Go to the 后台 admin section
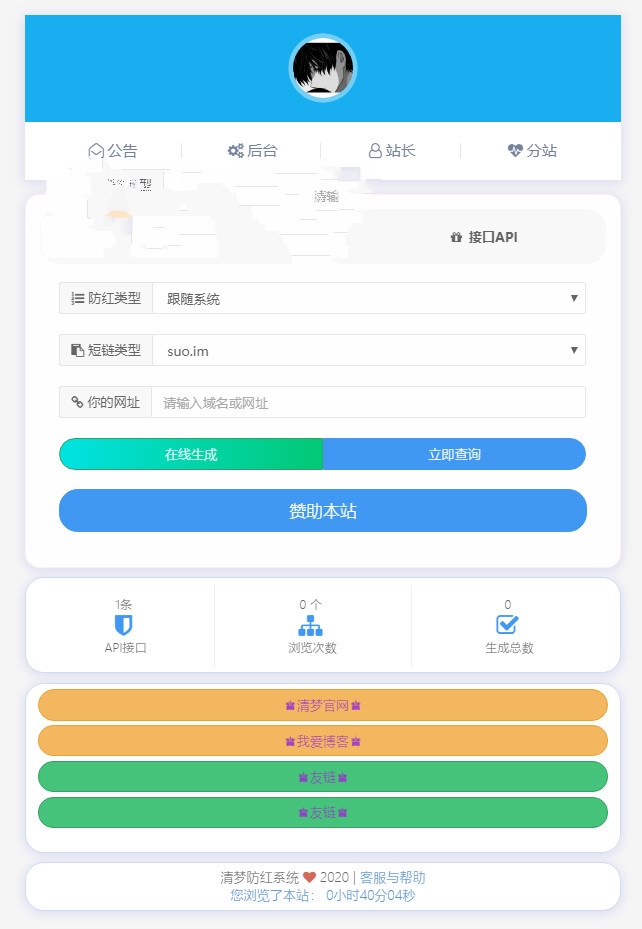The image size is (642, 929). point(252,151)
